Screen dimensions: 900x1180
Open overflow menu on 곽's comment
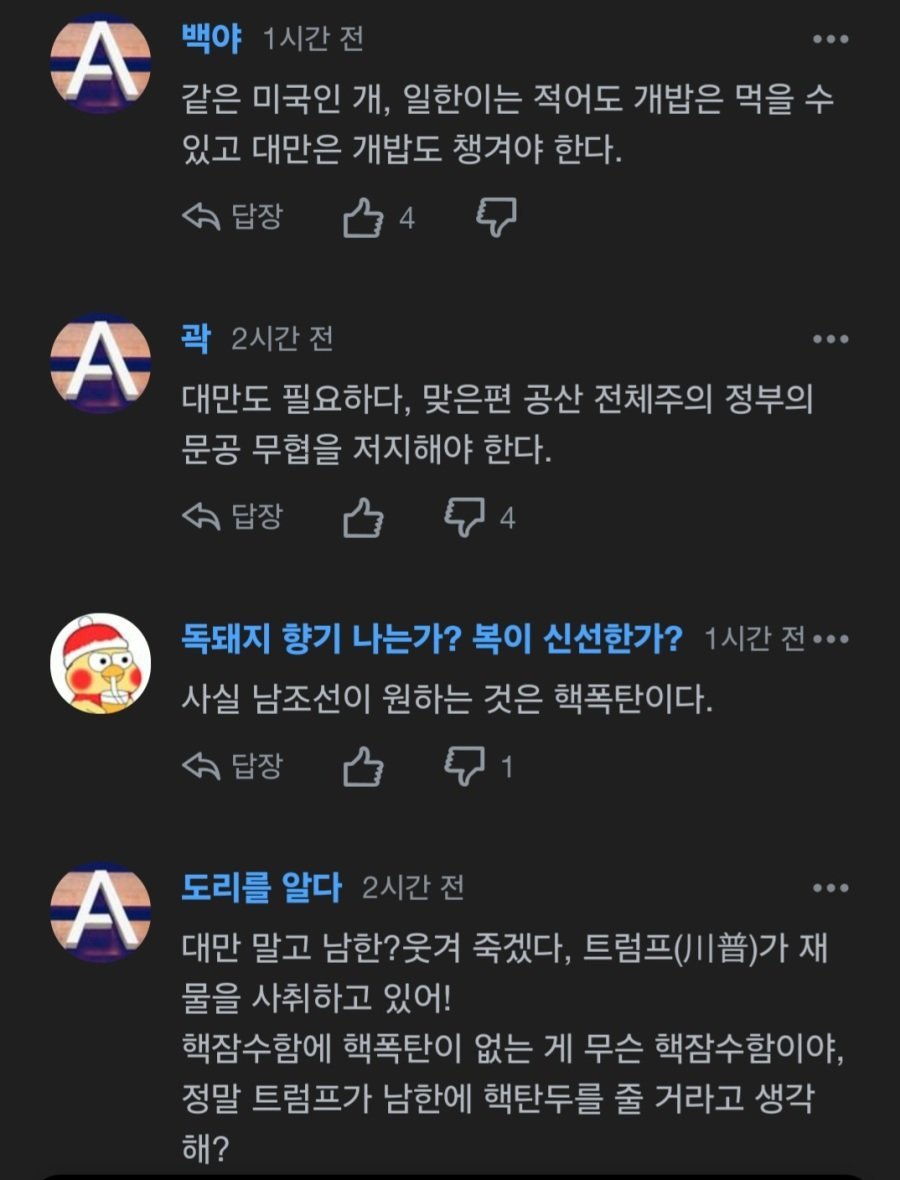click(x=830, y=340)
